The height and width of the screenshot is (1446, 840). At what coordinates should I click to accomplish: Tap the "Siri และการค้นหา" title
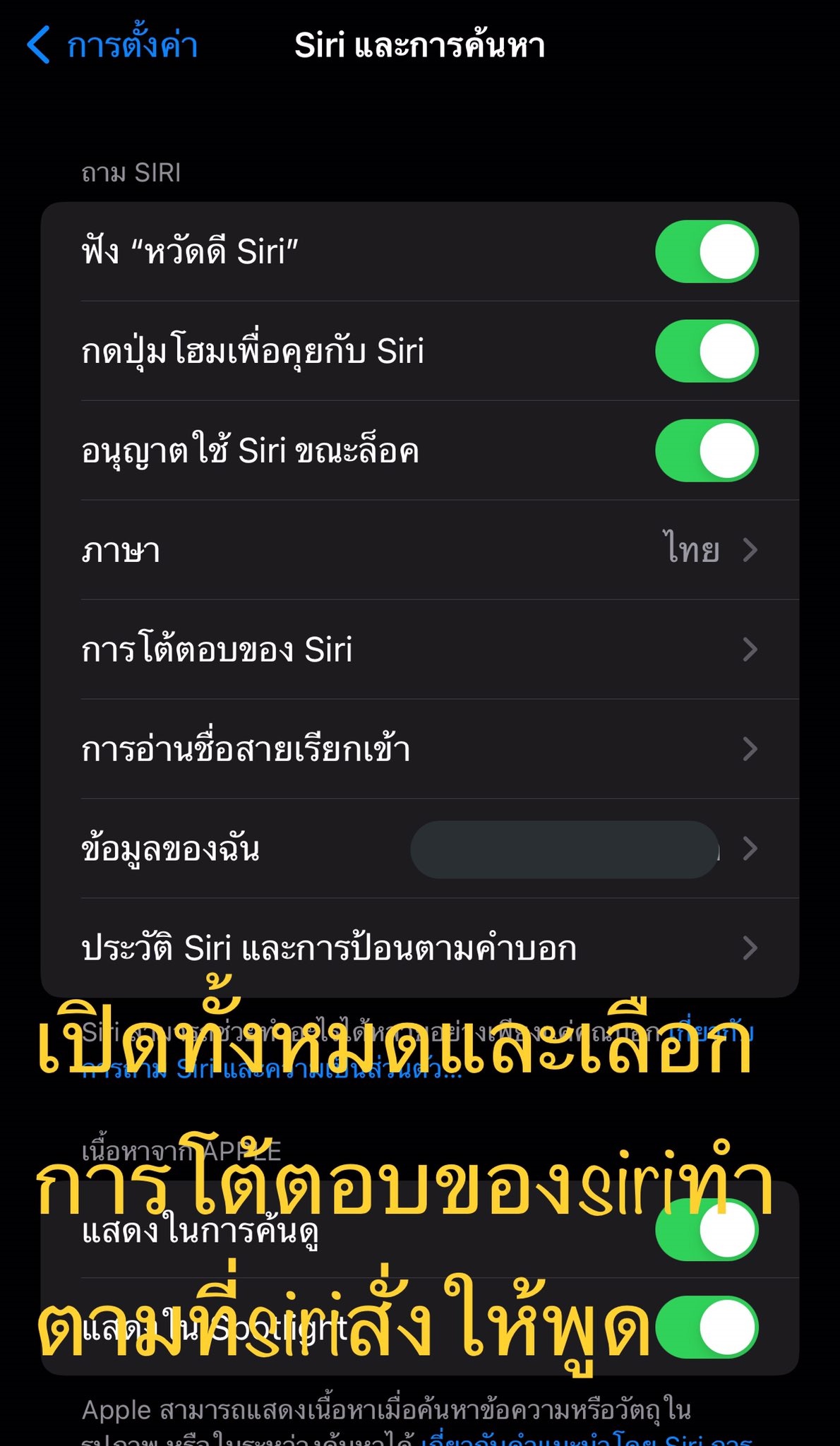pos(420,45)
